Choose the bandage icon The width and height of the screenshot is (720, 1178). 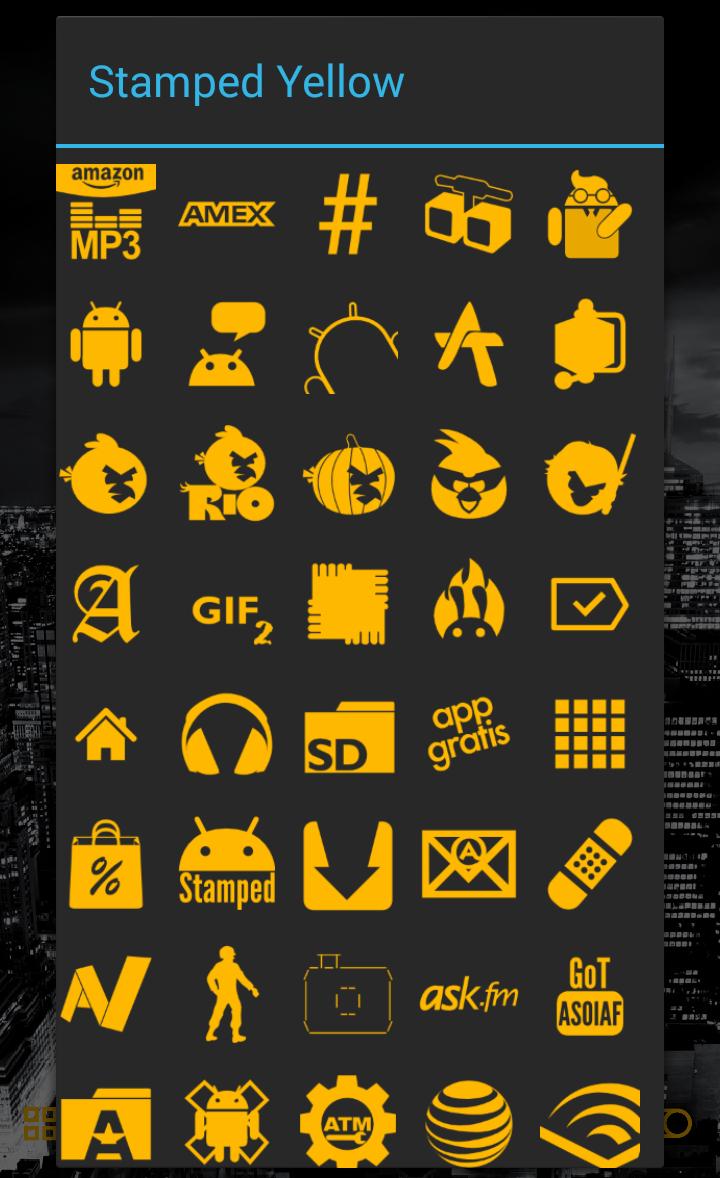[x=590, y=864]
